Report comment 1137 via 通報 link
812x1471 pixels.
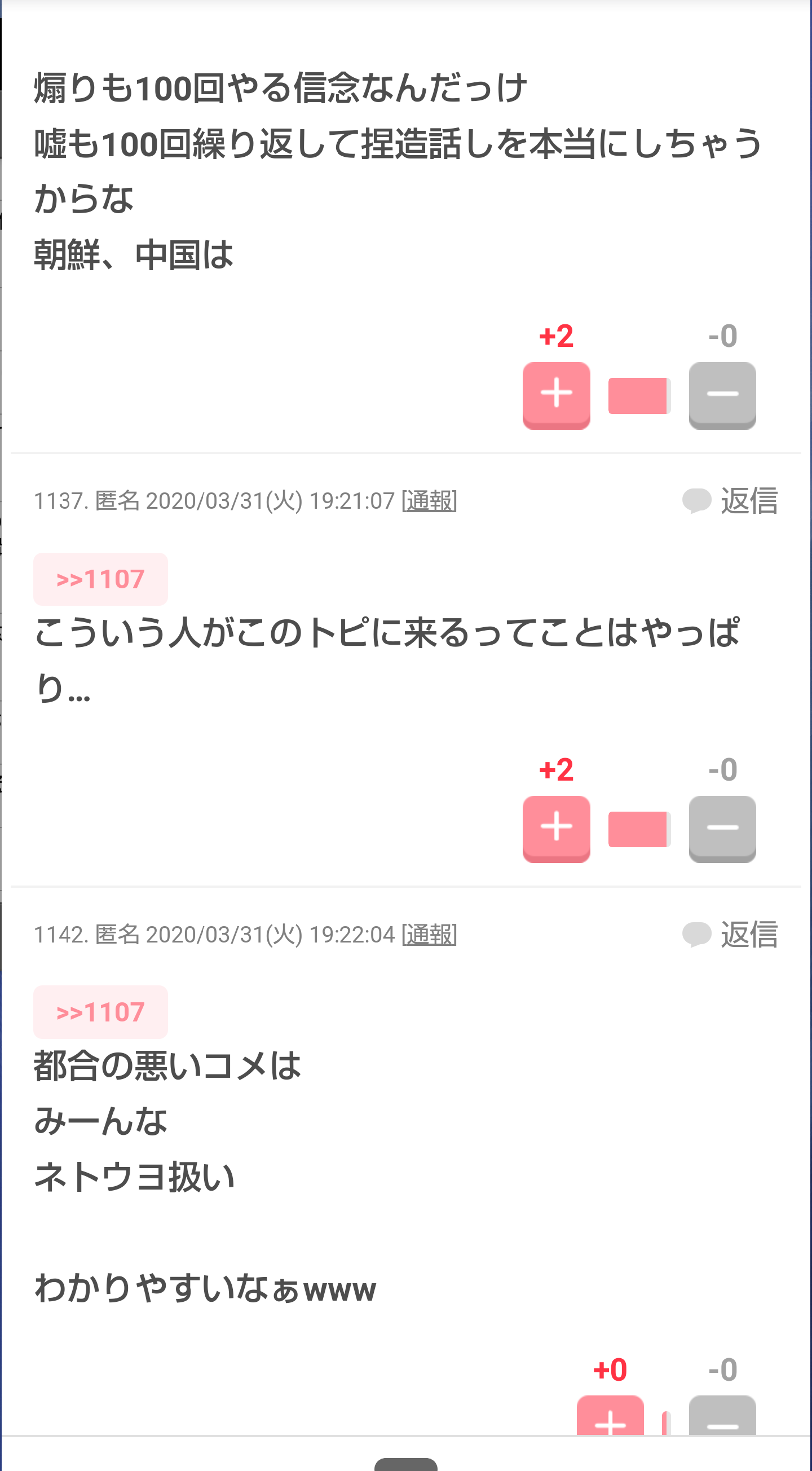pos(430,501)
